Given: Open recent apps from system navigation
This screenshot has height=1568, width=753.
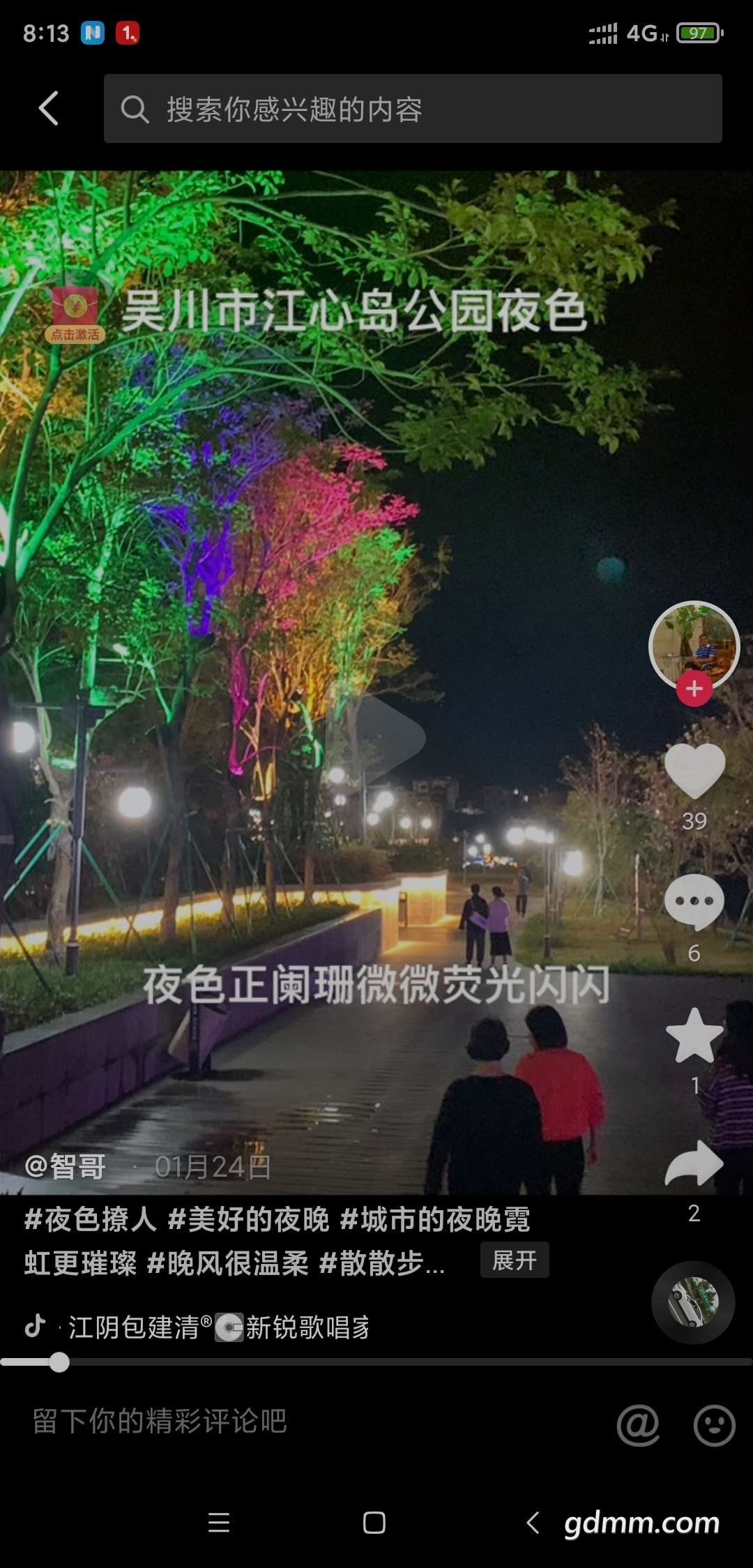Looking at the screenshot, I should click(219, 1523).
